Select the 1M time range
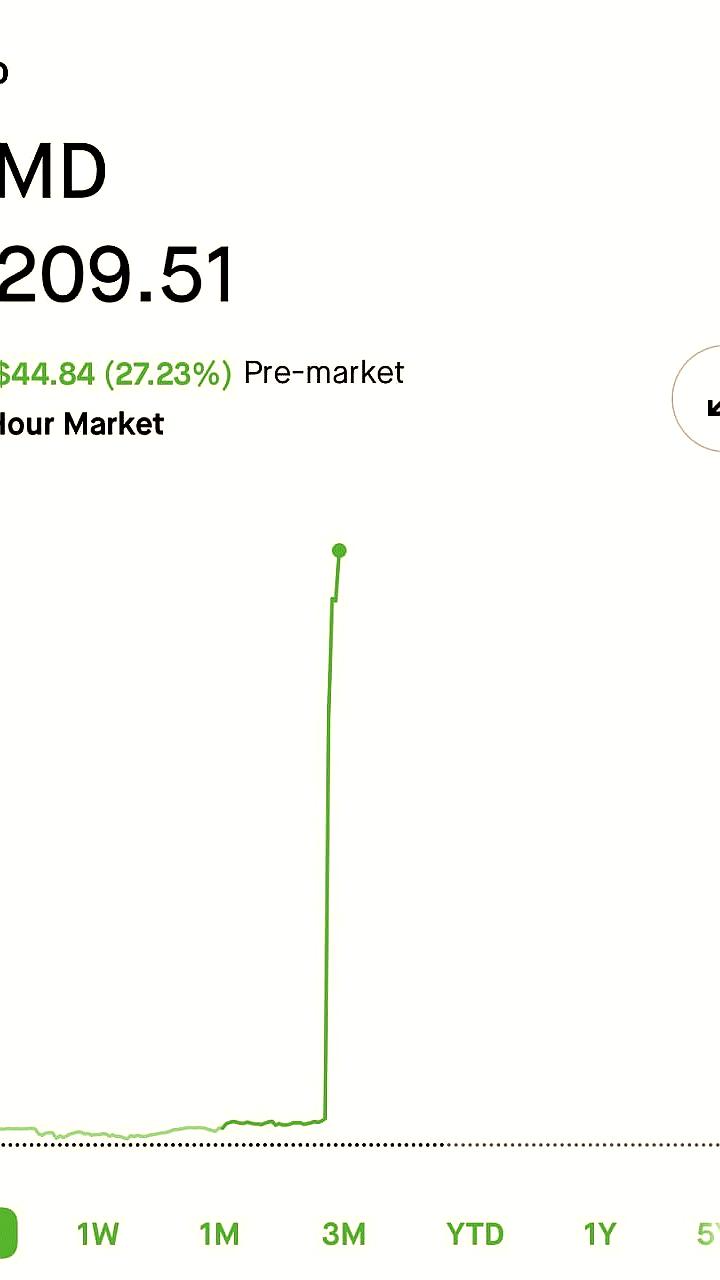Viewport: 720px width, 1280px height. pos(219,1234)
